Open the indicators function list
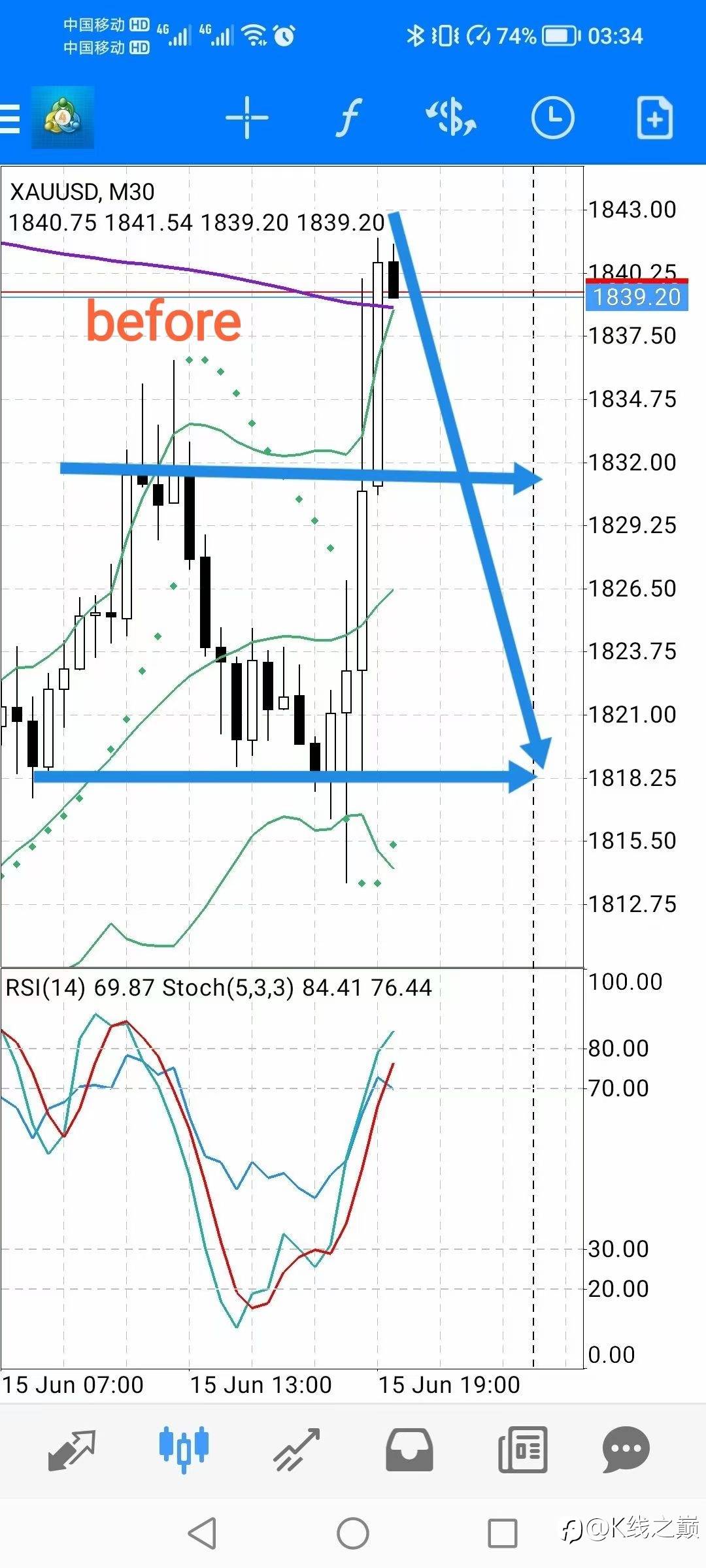 tap(349, 118)
